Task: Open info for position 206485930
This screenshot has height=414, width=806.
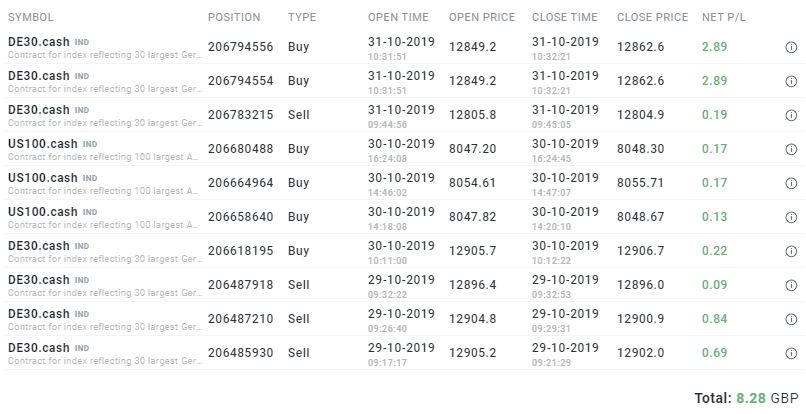Action: 791,353
